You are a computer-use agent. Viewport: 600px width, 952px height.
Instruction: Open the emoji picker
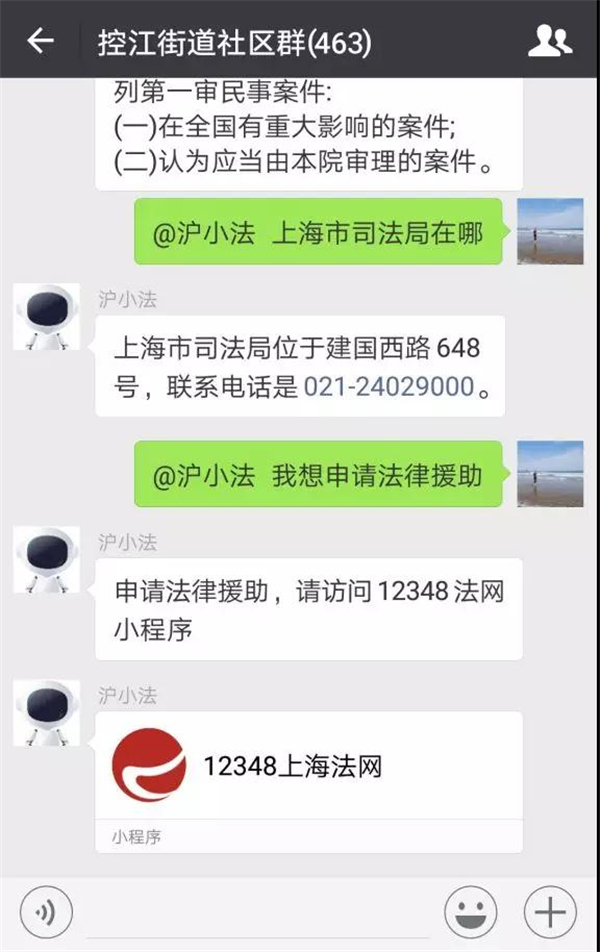(471, 911)
